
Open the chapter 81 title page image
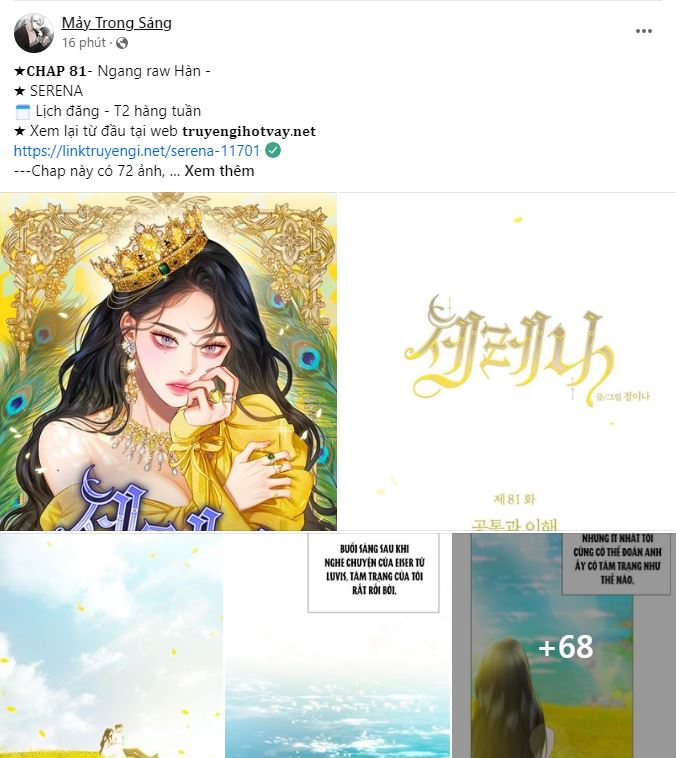[507, 362]
